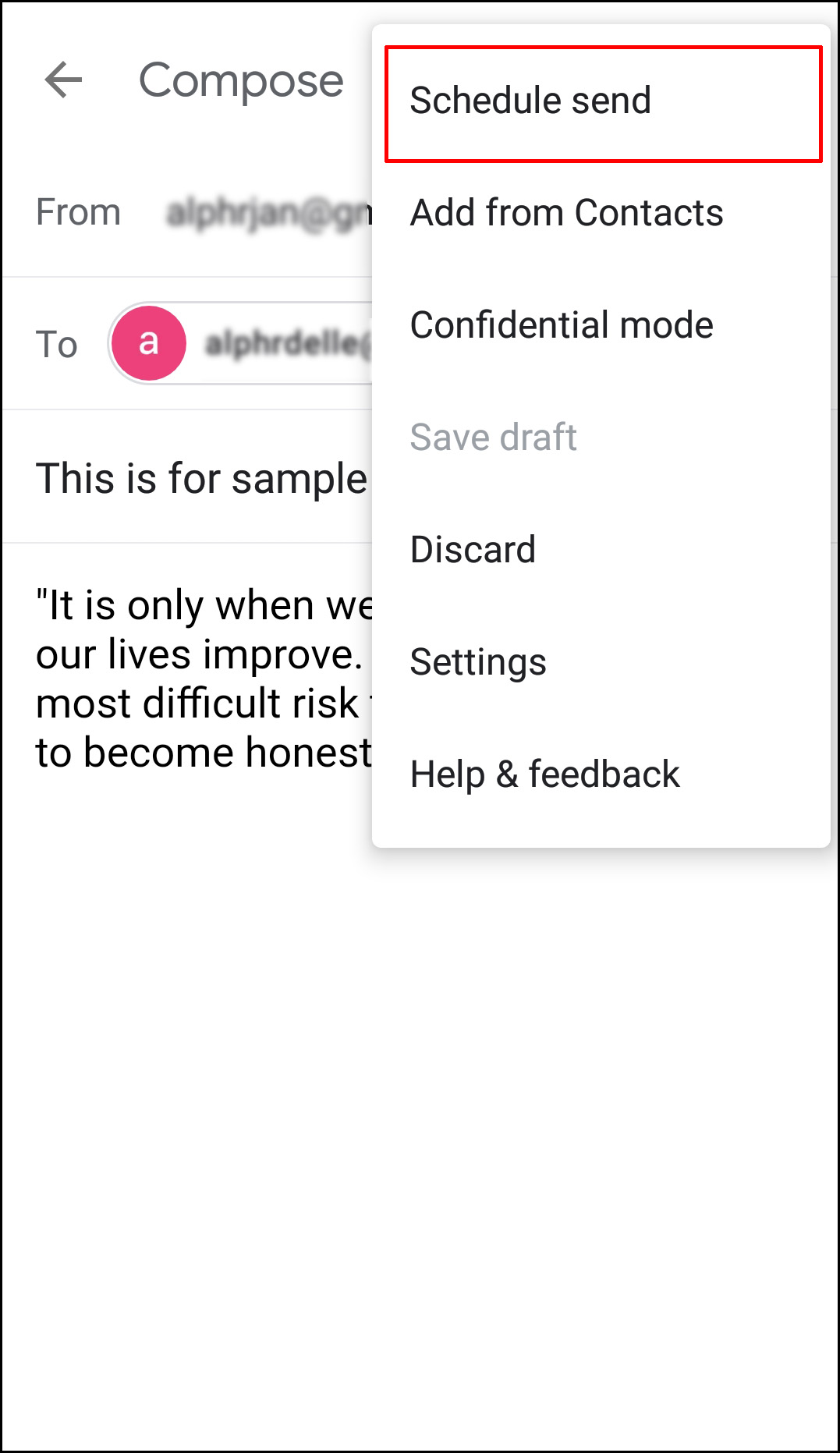Open Confidential mode

point(562,325)
